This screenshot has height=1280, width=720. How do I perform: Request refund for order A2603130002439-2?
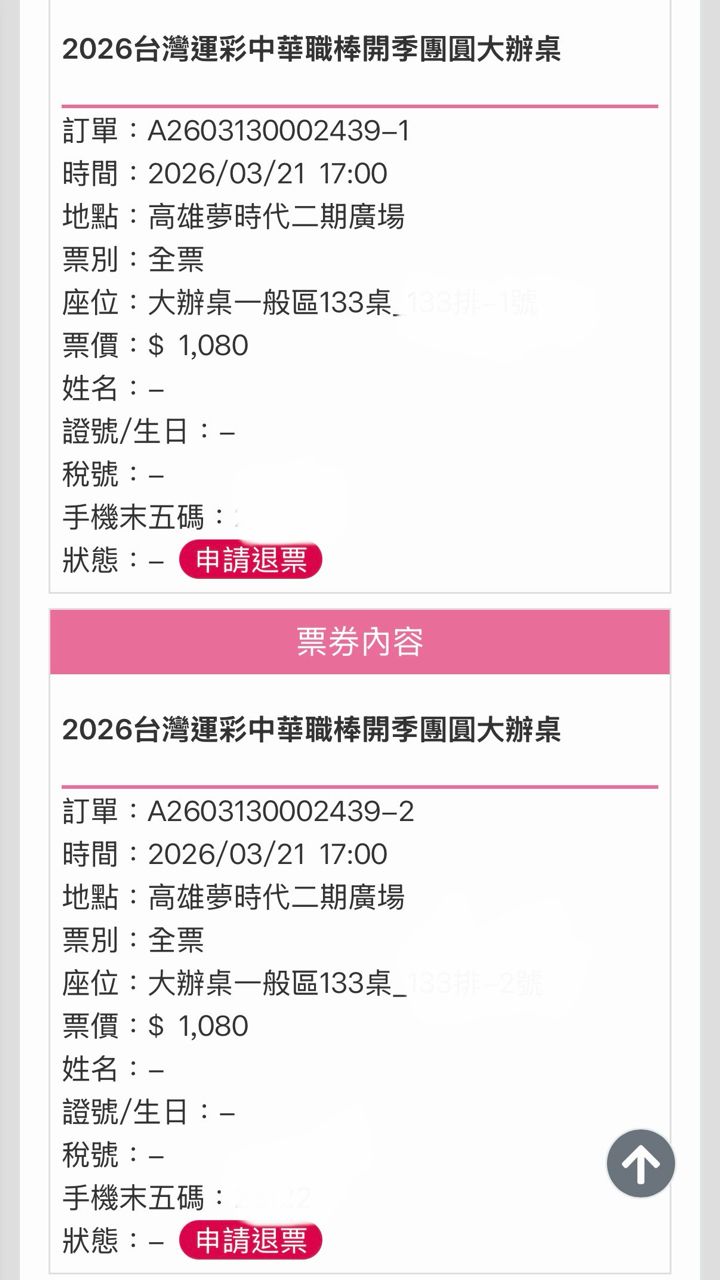[x=251, y=1241]
